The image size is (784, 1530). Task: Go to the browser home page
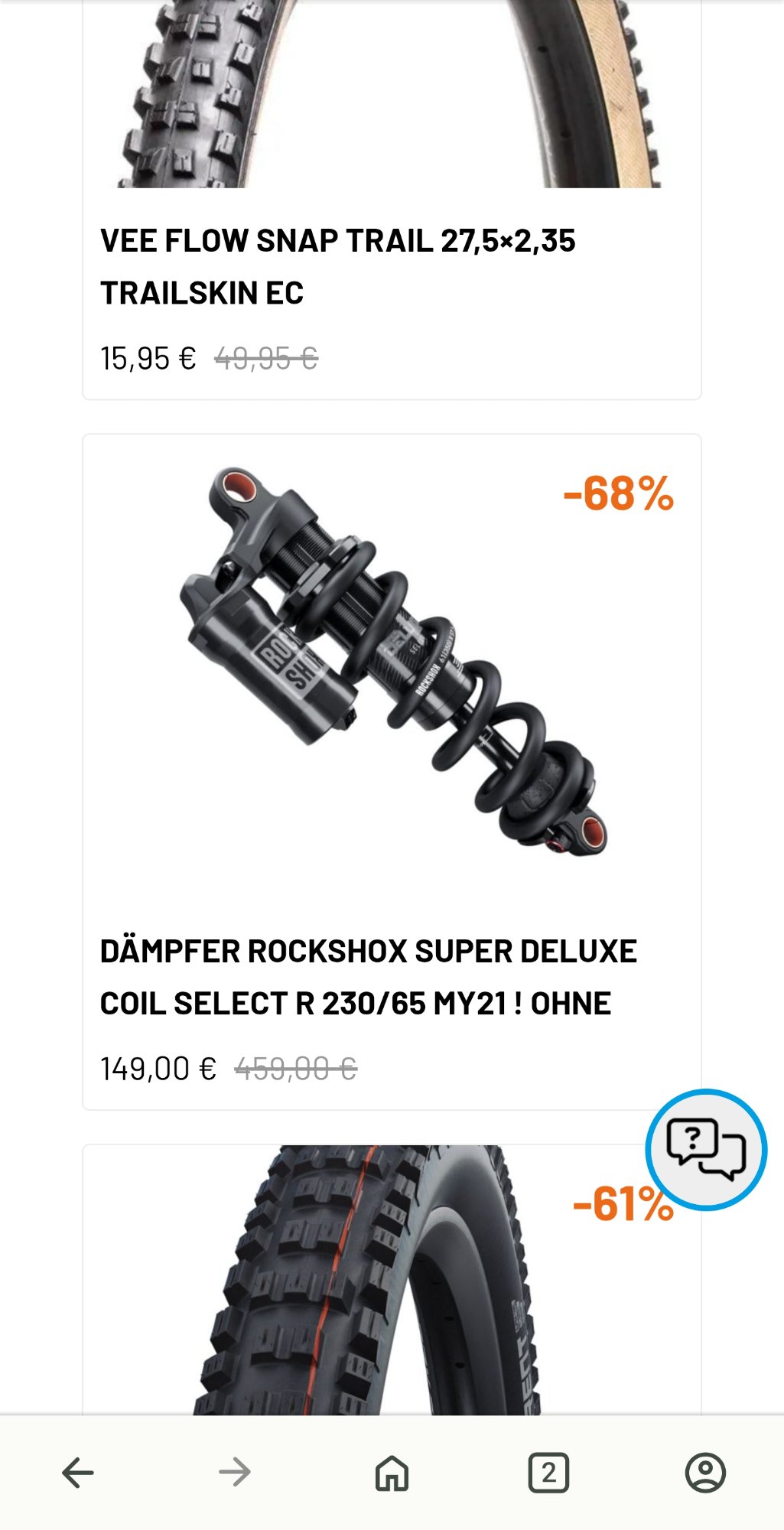[392, 1473]
